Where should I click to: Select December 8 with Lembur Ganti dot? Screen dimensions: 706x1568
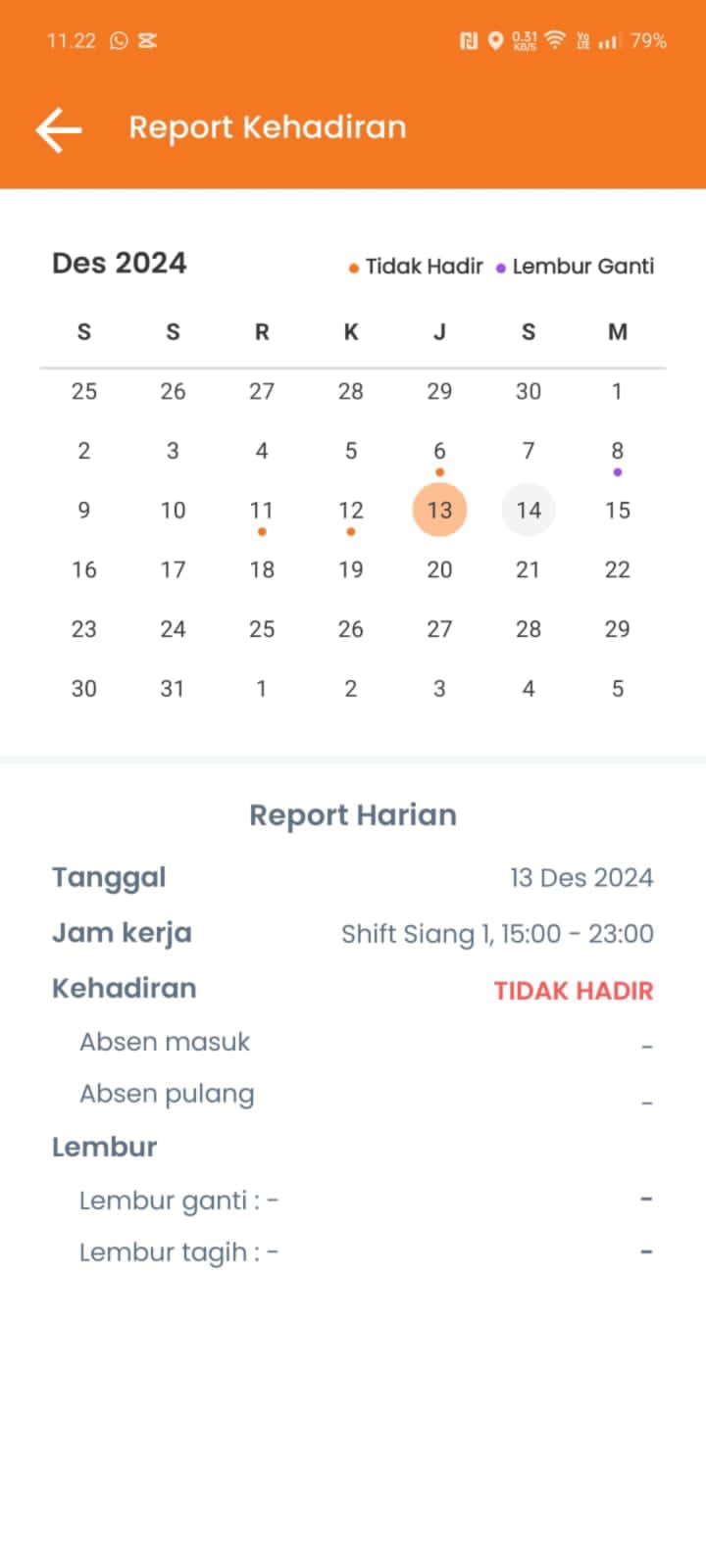point(617,451)
